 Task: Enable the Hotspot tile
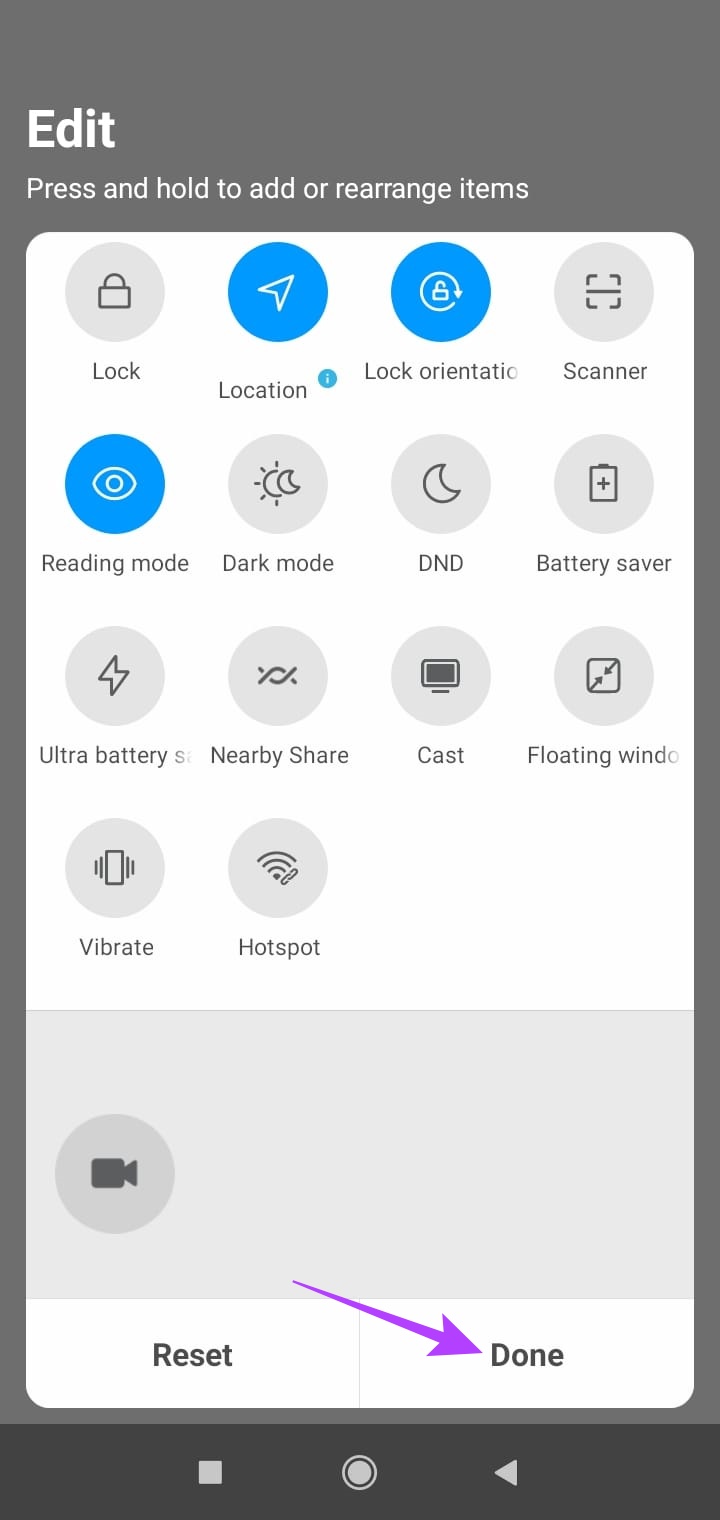pos(278,868)
